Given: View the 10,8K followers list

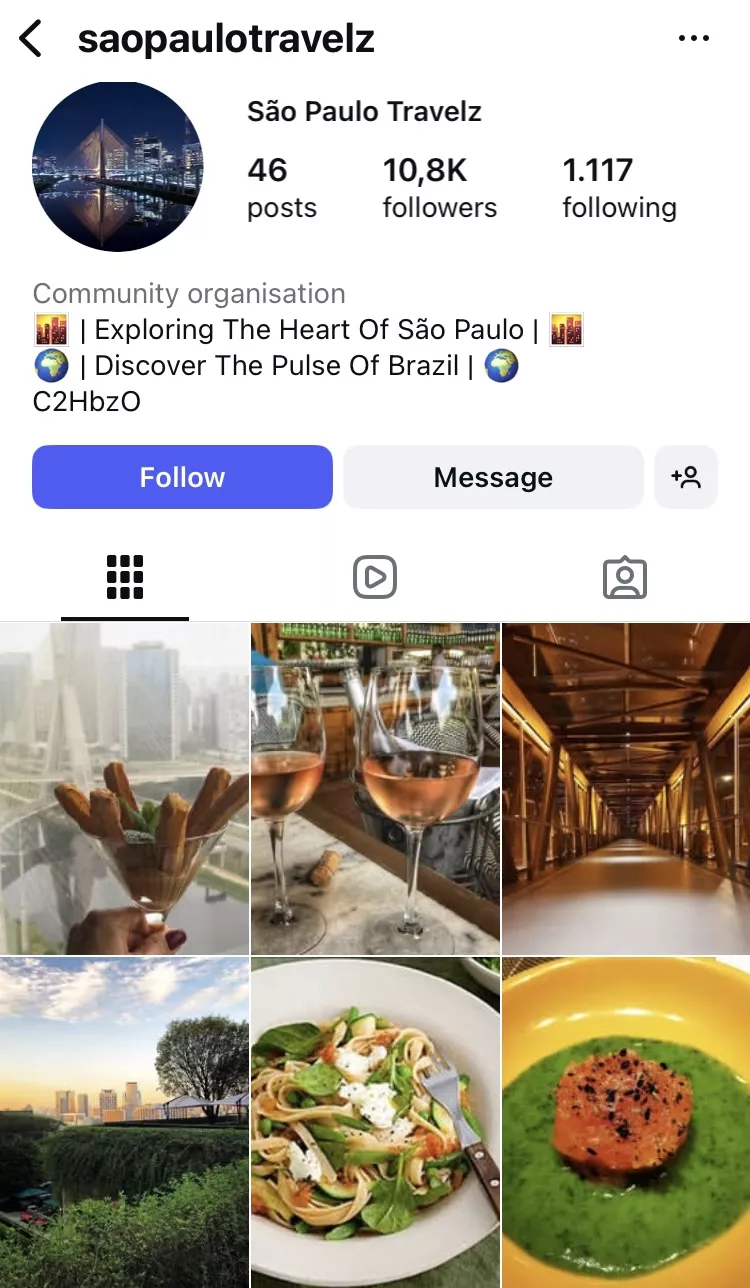Looking at the screenshot, I should coord(439,187).
